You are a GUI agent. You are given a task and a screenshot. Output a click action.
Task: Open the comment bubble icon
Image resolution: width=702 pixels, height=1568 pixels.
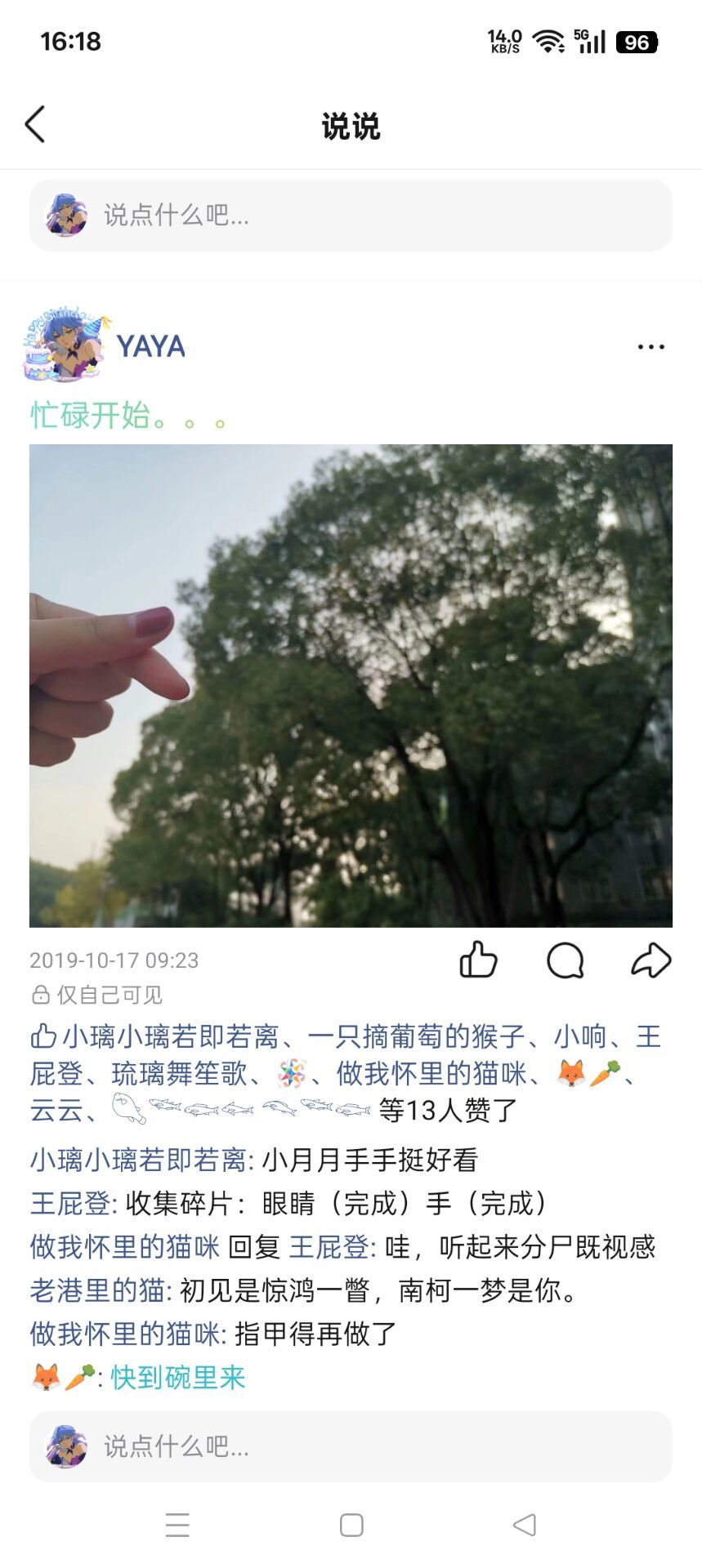click(565, 960)
